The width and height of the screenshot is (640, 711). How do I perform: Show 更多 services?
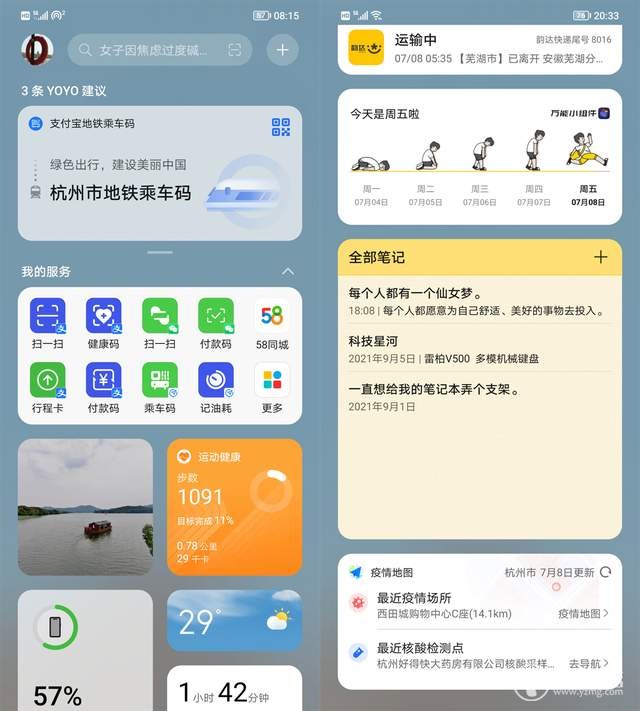pyautogui.click(x=272, y=387)
